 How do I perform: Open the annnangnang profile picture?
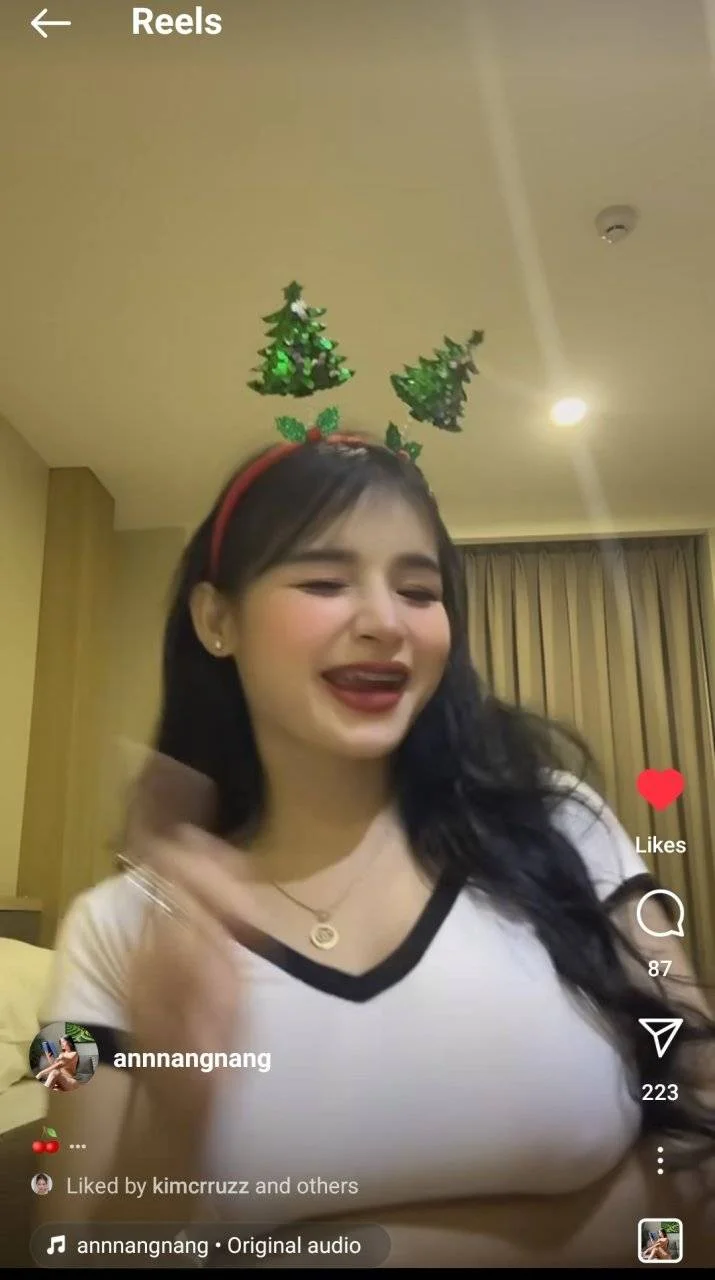(64, 1057)
